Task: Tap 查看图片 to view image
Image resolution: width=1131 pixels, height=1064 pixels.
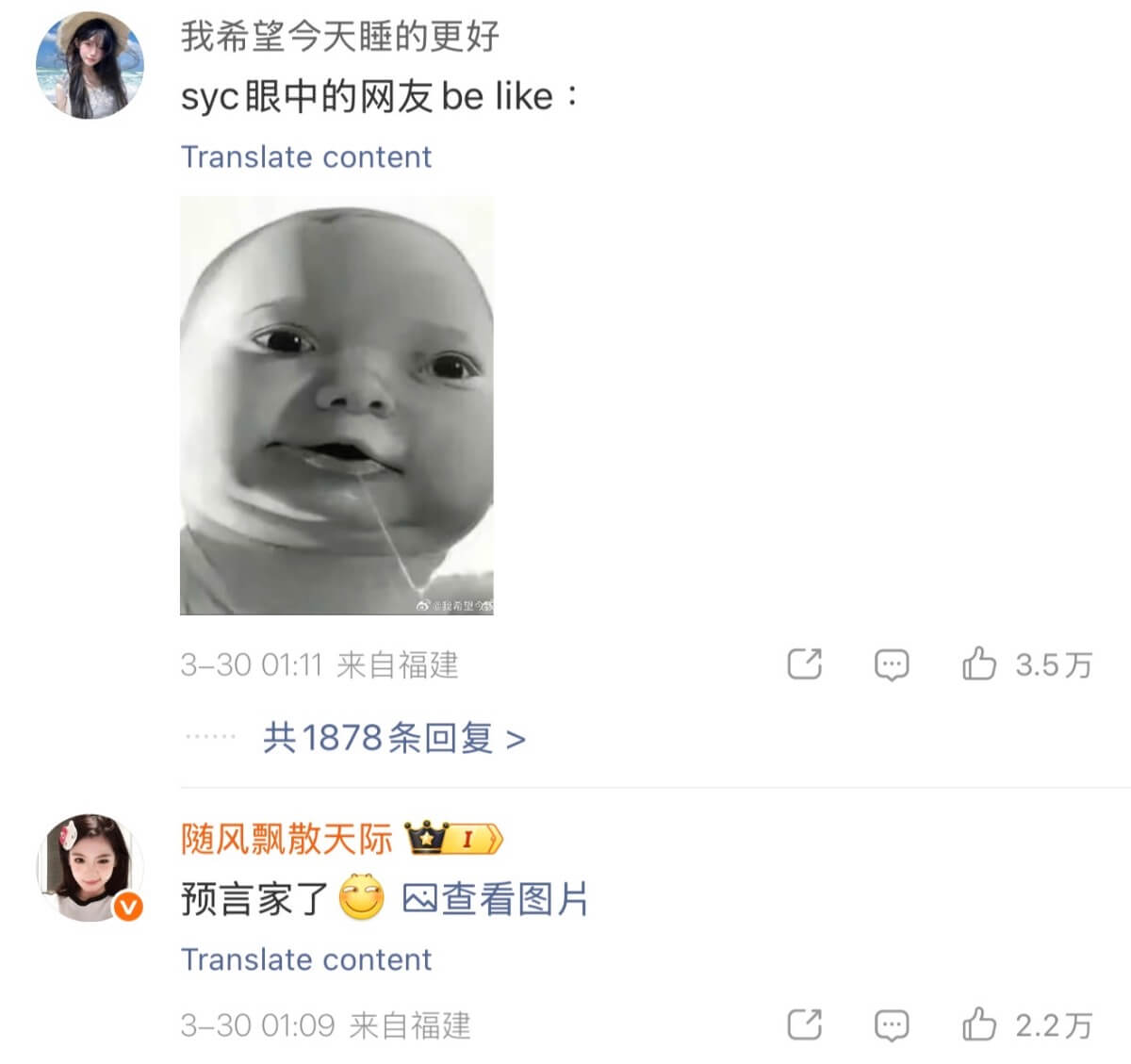Action: pos(496,899)
